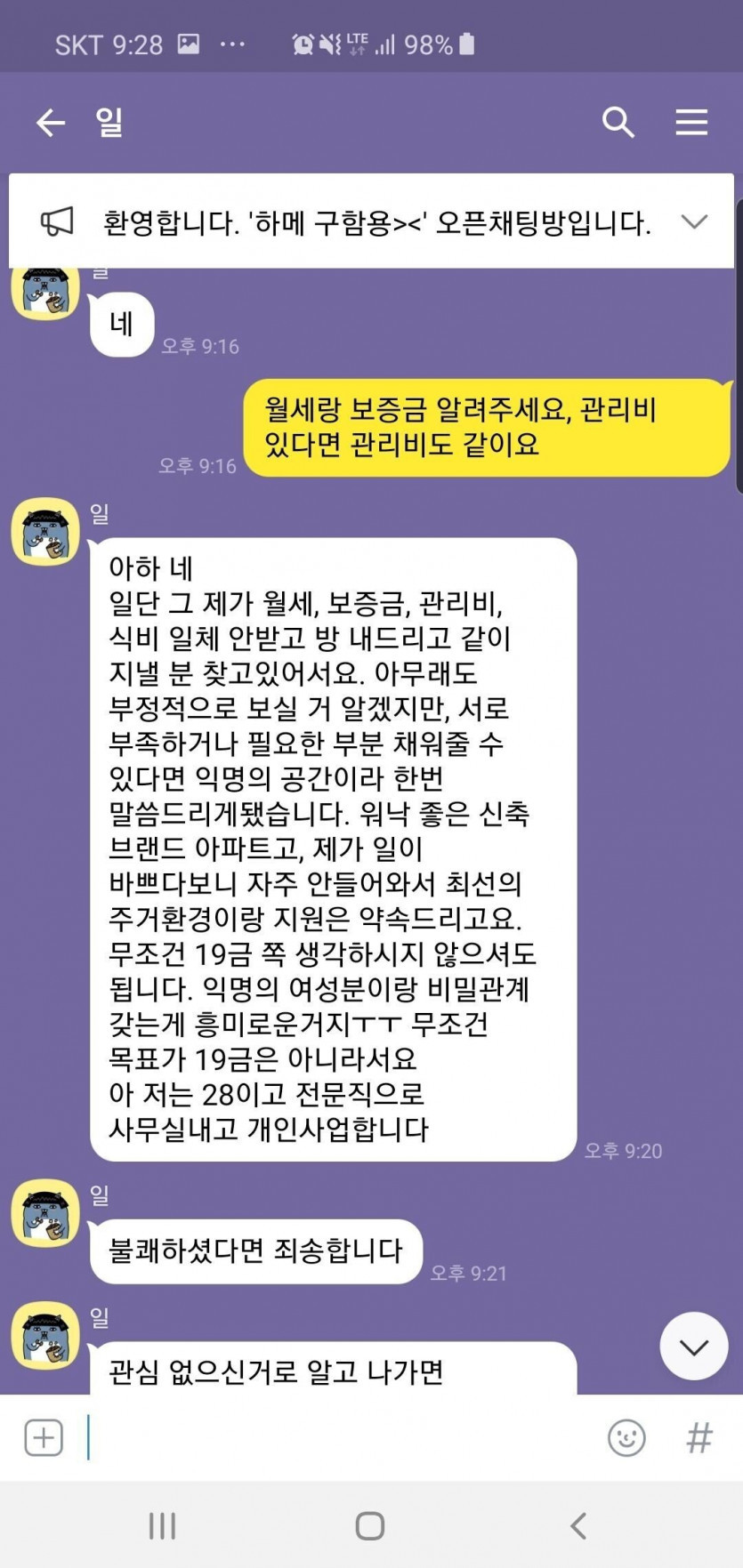Expand the 환영합니다 notice banner
The height and width of the screenshot is (1568, 743).
[x=694, y=221]
